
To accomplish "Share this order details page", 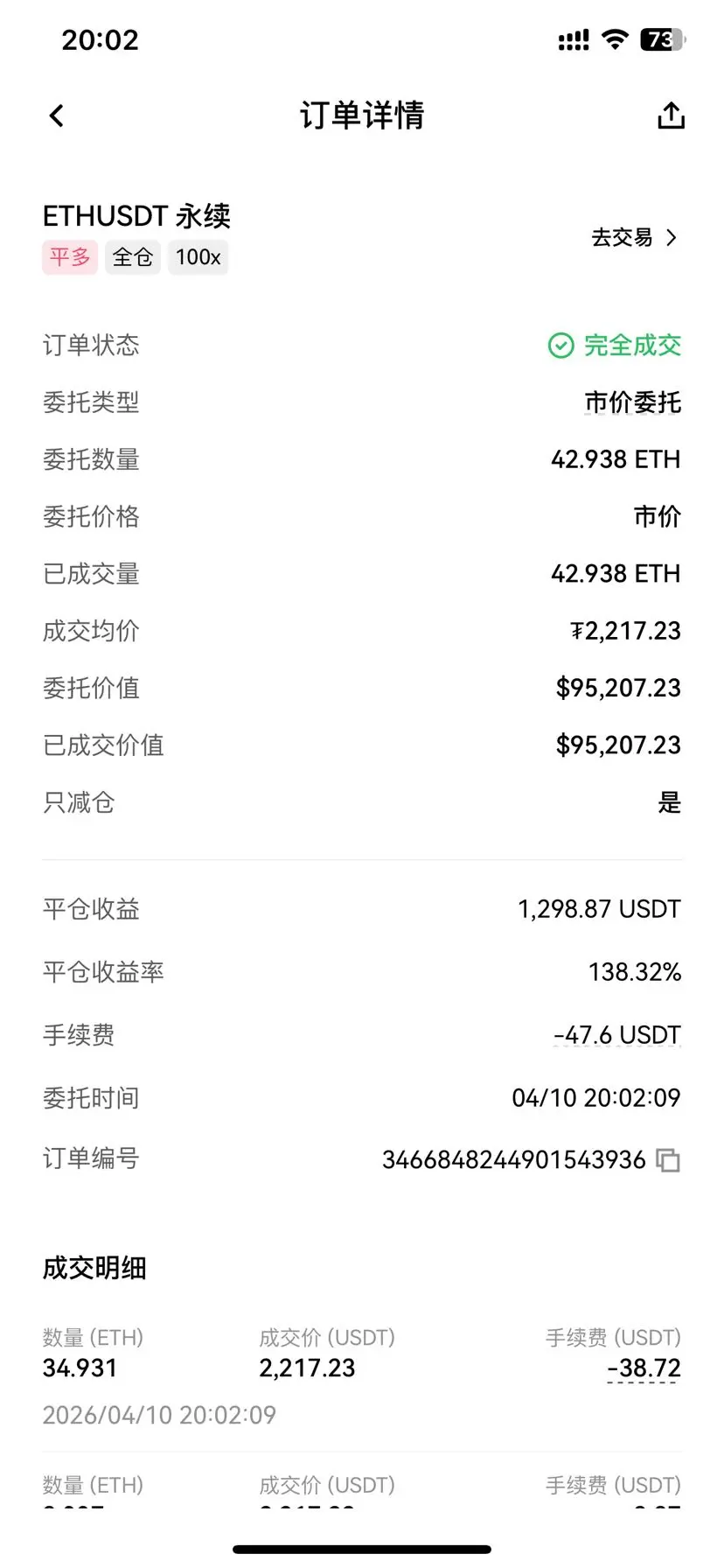I will (x=671, y=115).
